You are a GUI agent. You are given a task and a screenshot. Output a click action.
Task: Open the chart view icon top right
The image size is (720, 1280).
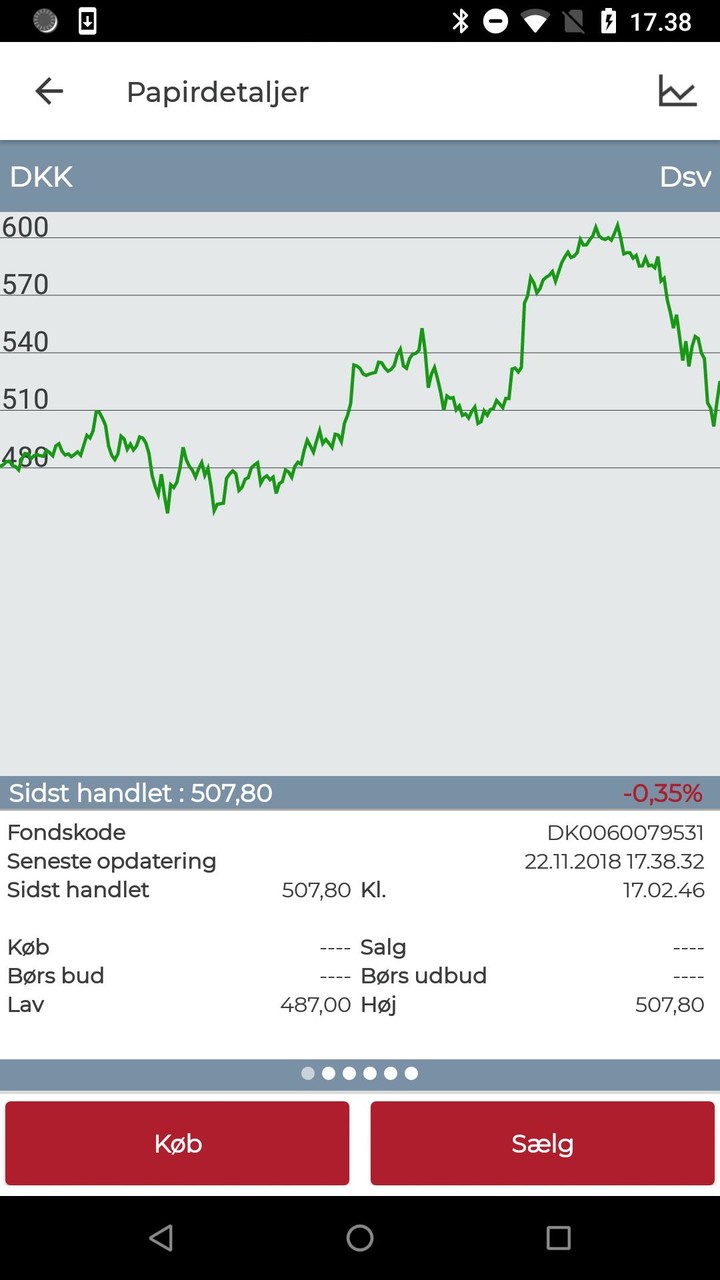(x=677, y=90)
